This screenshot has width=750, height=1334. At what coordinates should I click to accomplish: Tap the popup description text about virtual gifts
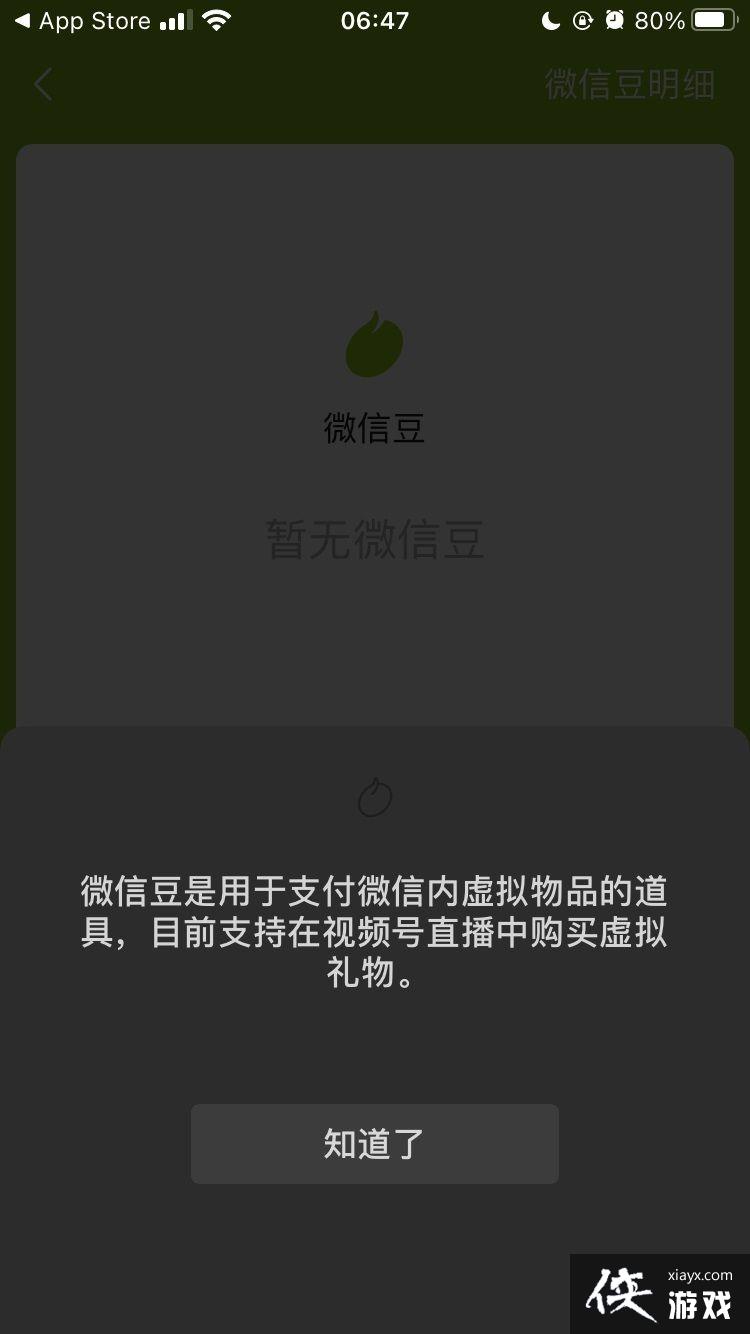(x=375, y=932)
